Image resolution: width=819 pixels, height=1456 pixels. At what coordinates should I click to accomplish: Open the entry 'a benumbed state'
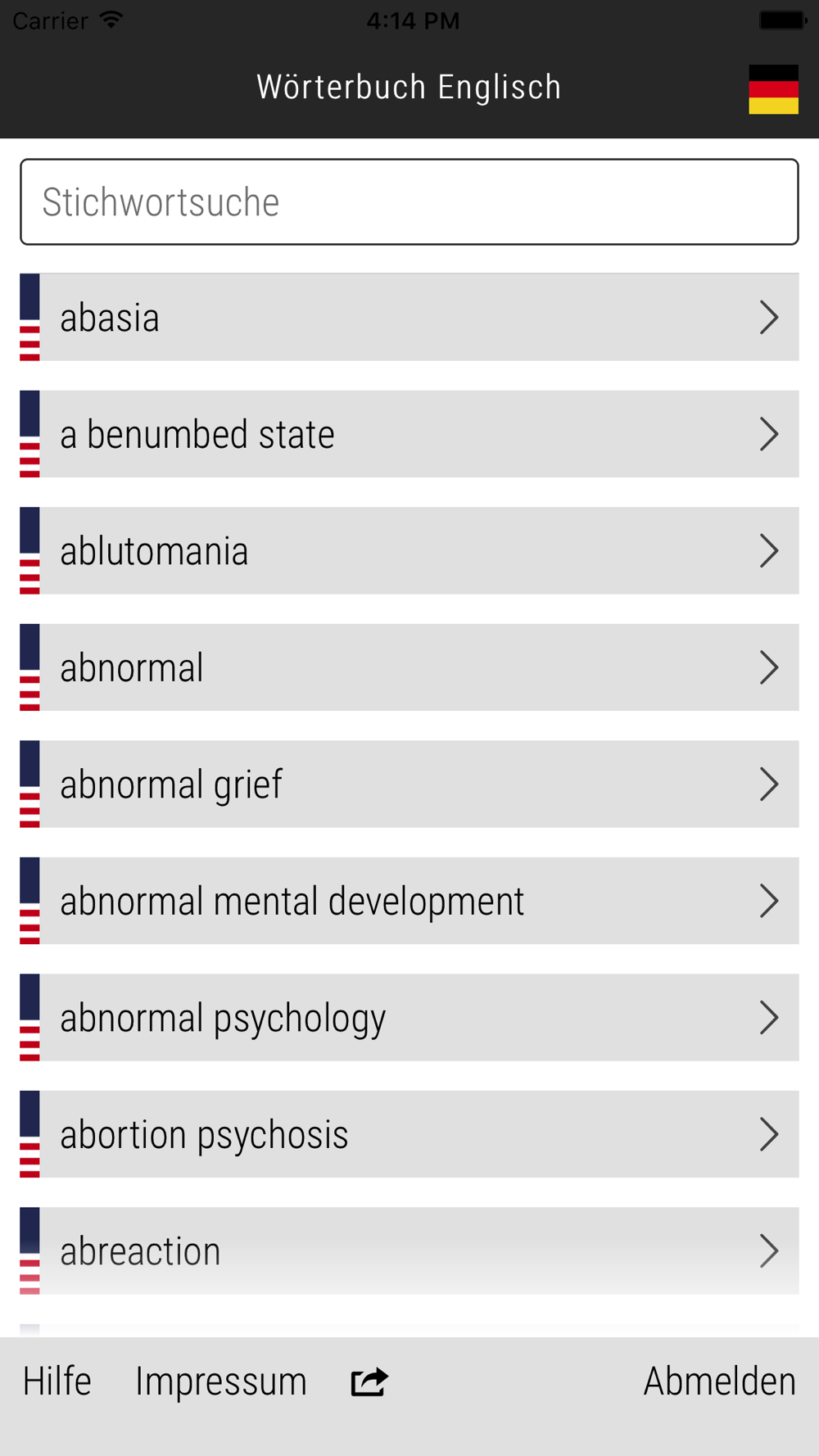[409, 434]
